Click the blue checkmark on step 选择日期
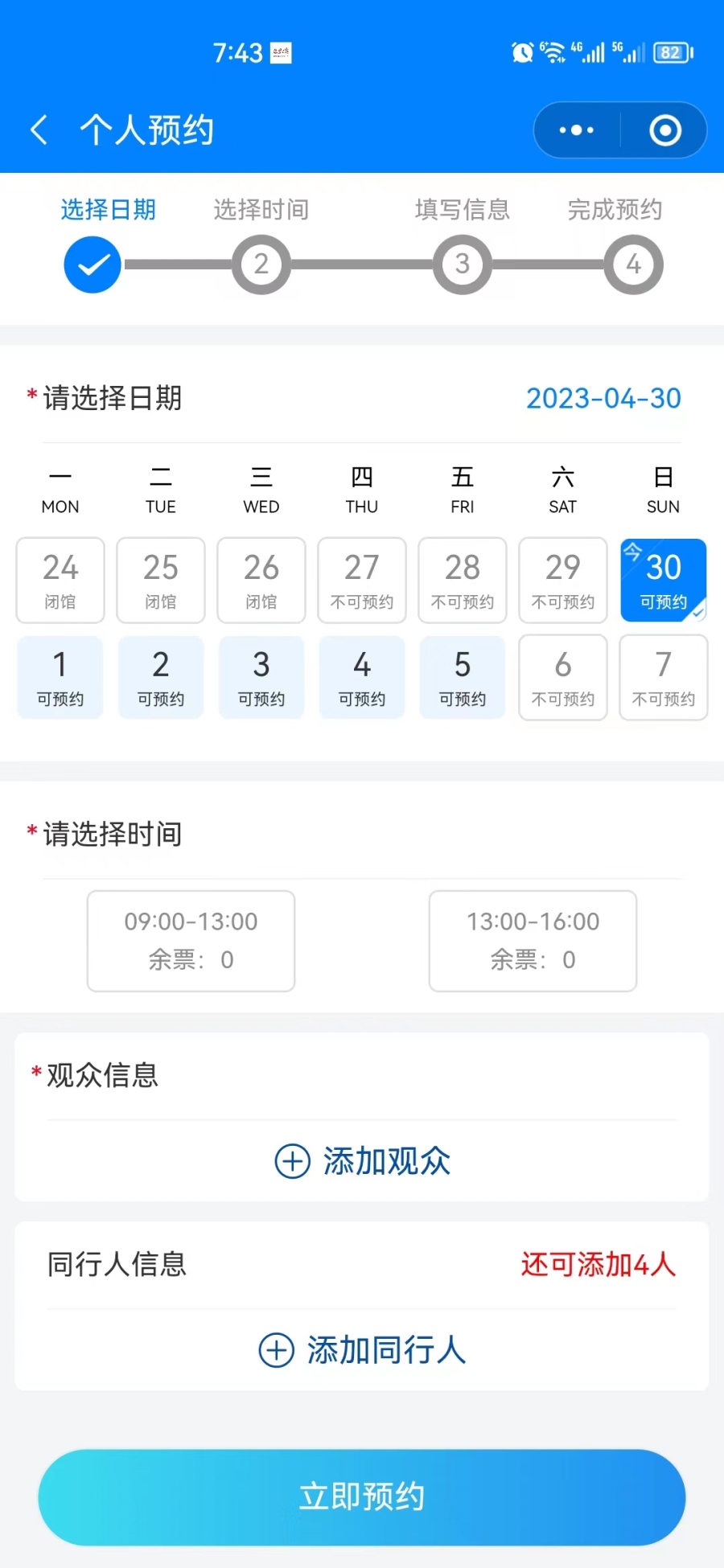 [x=92, y=264]
